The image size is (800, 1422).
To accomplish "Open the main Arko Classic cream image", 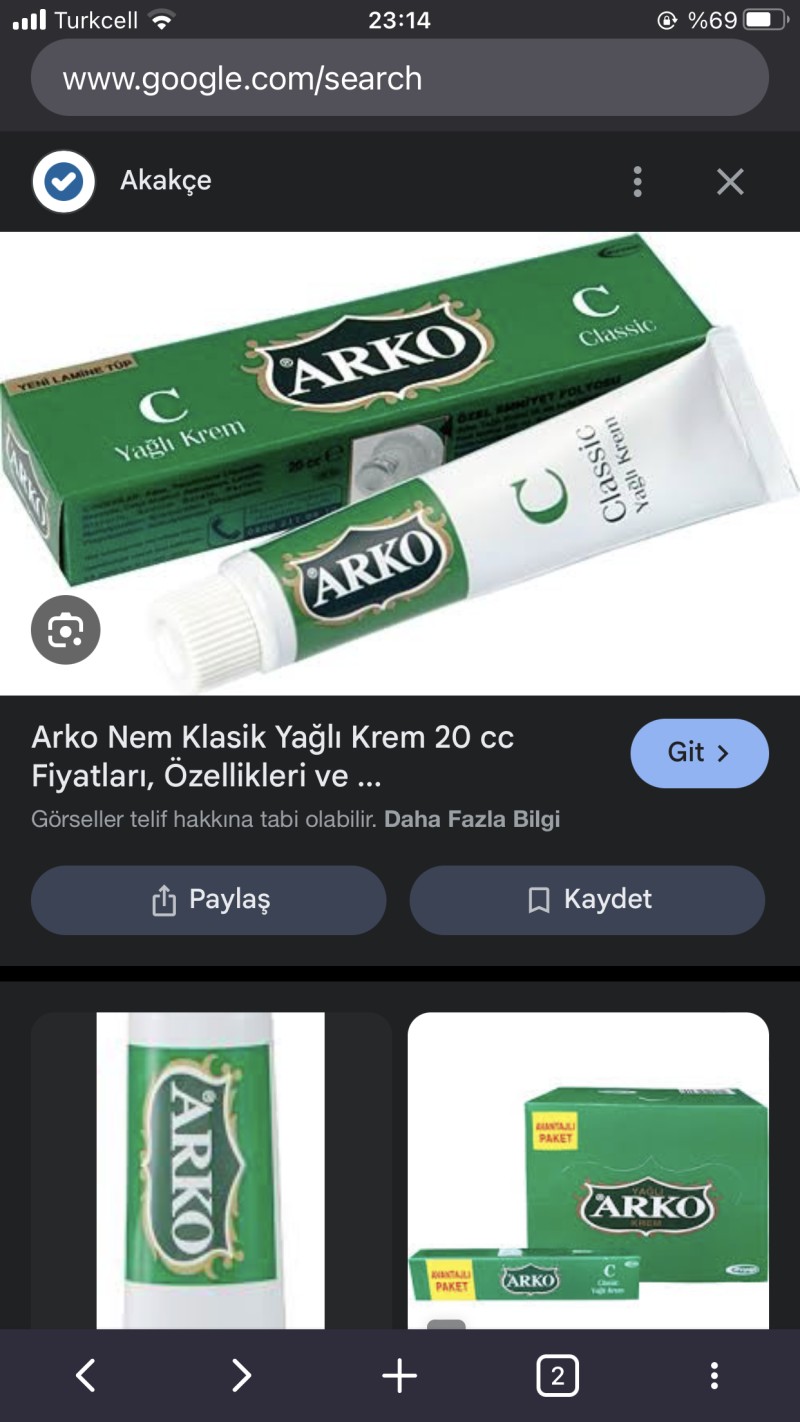I will coord(400,462).
